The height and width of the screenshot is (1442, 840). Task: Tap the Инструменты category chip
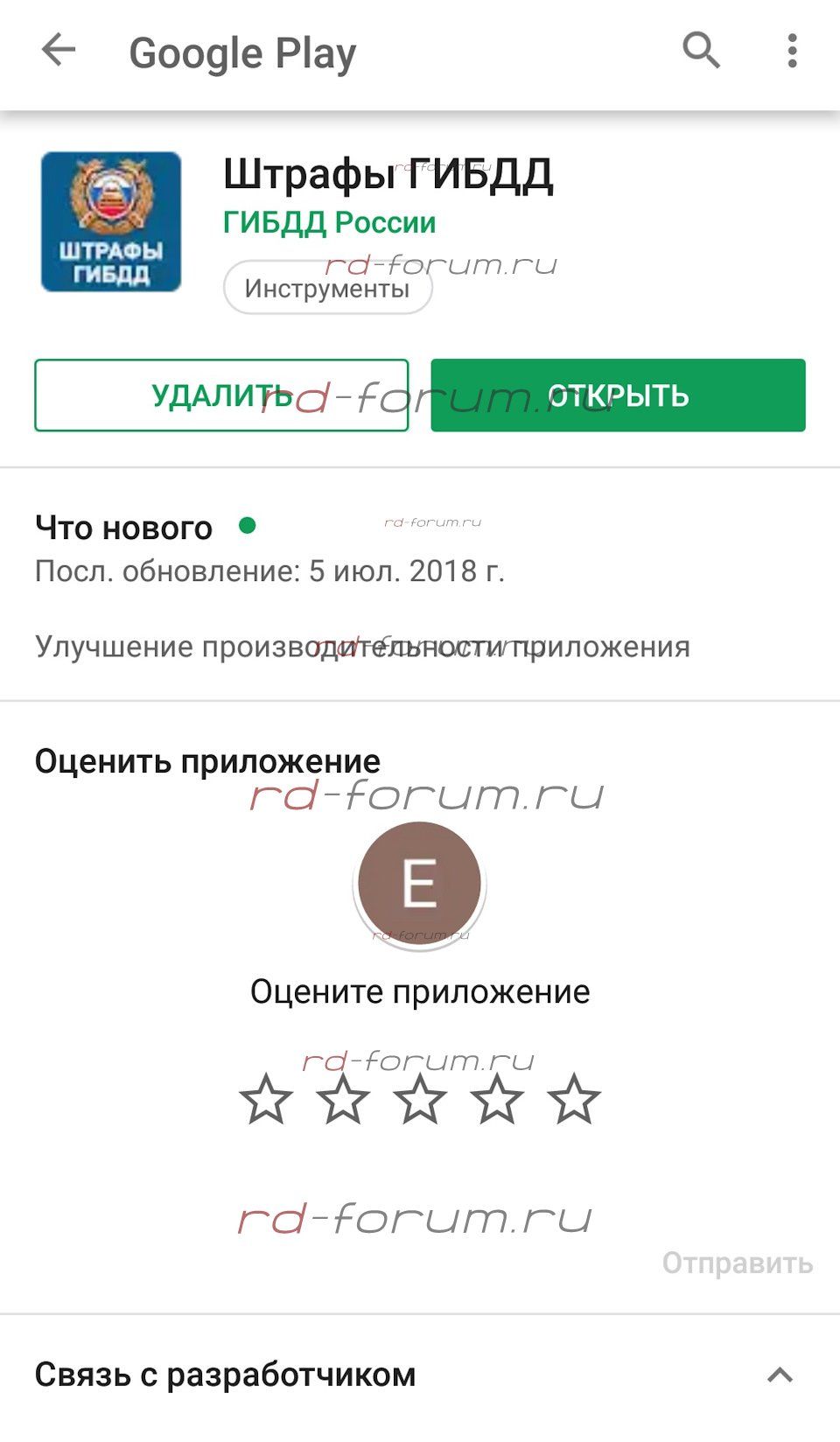tap(327, 288)
